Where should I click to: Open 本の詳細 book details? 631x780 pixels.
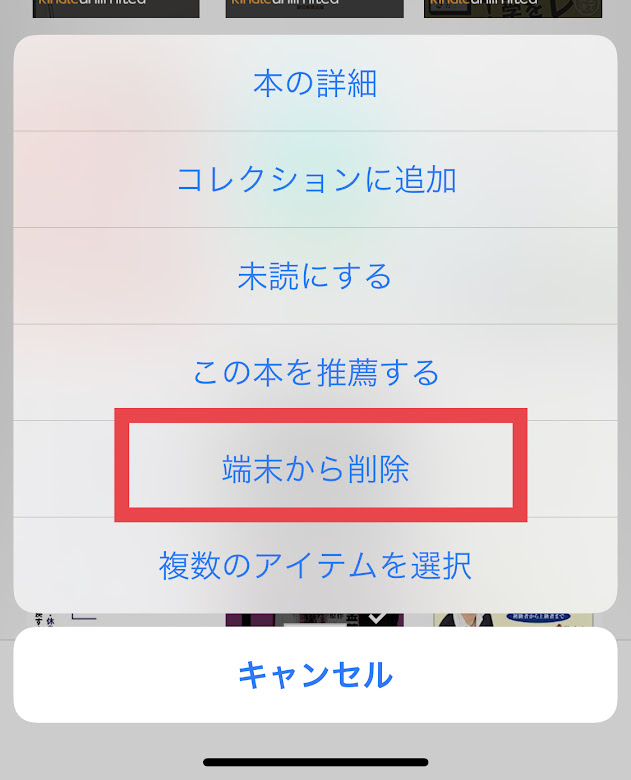[x=315, y=84]
